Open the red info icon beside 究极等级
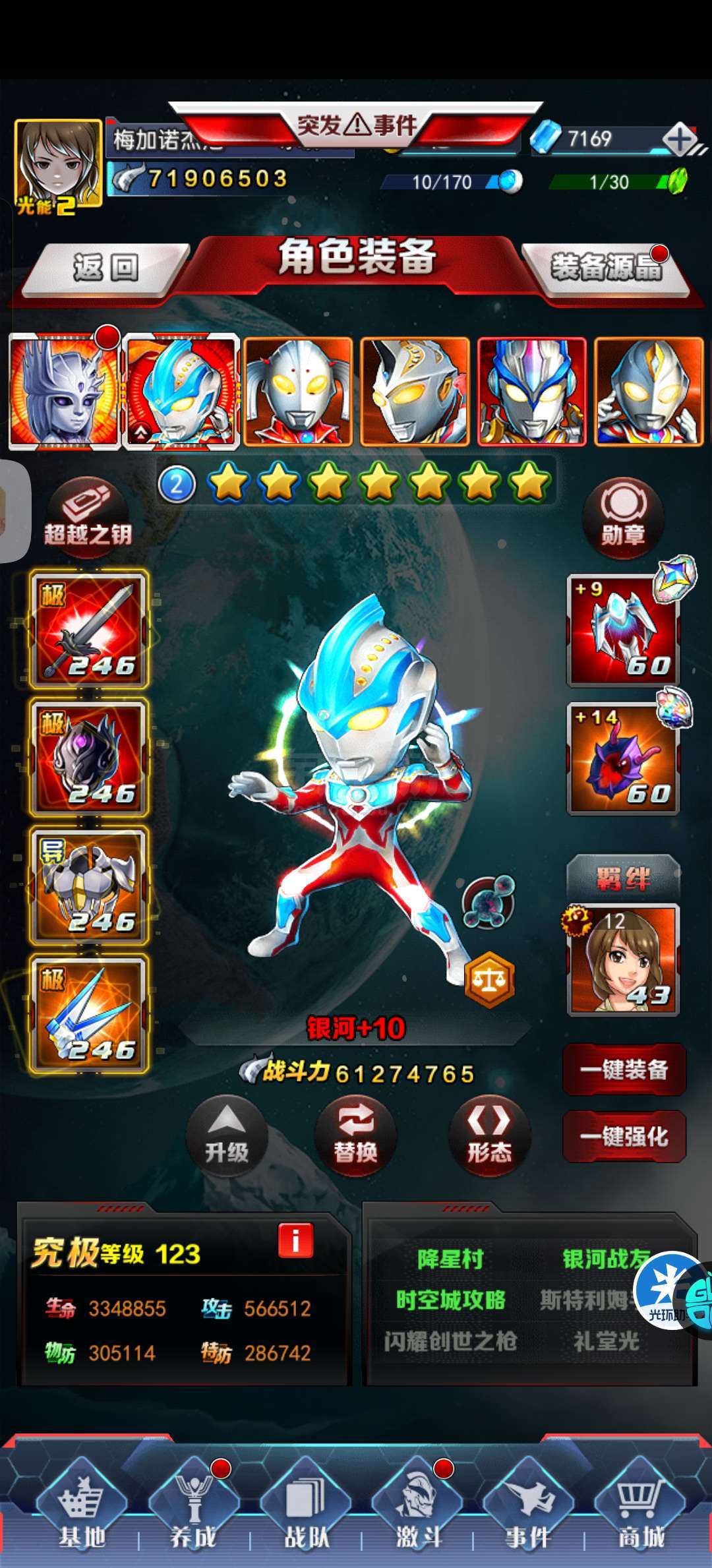The width and height of the screenshot is (712, 1568). point(295,1240)
